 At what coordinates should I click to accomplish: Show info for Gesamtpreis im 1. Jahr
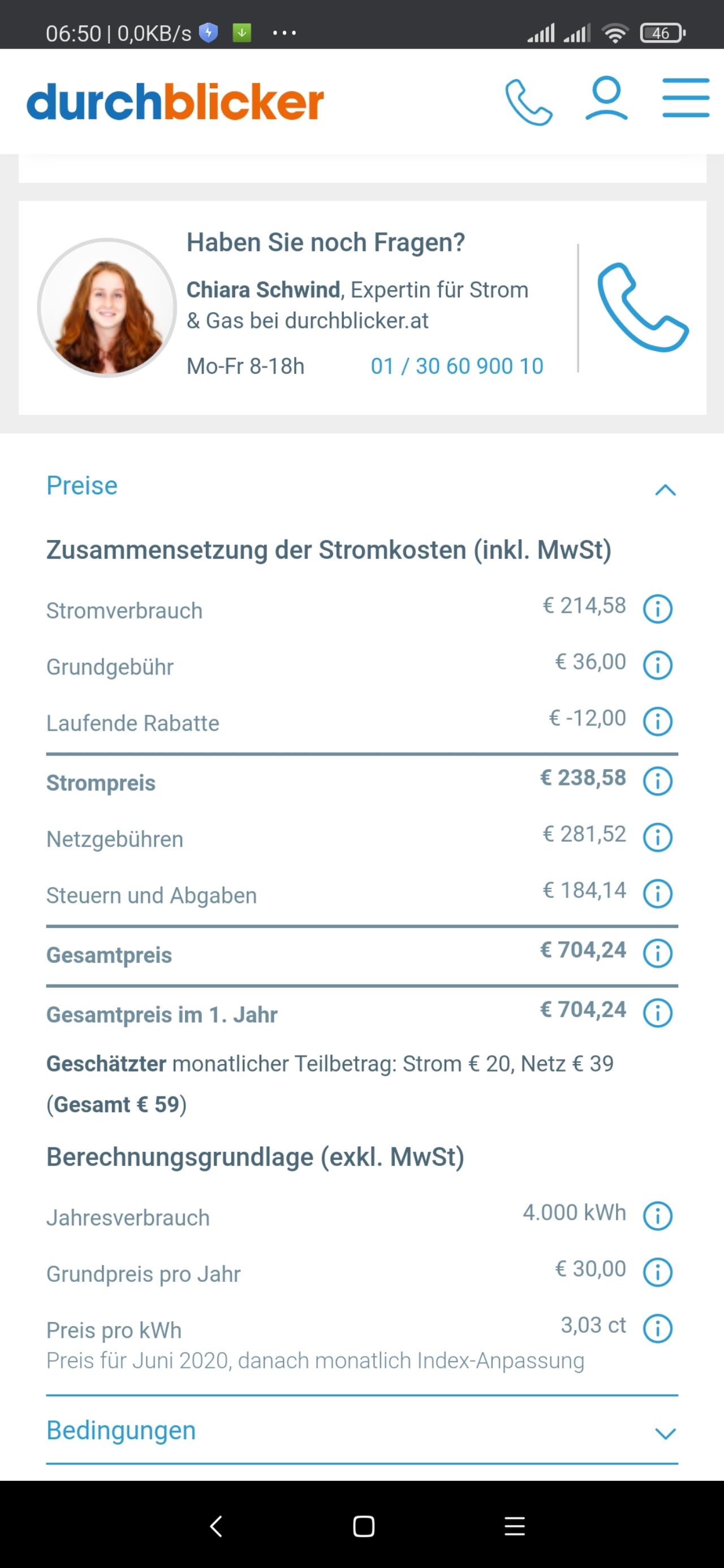658,1012
